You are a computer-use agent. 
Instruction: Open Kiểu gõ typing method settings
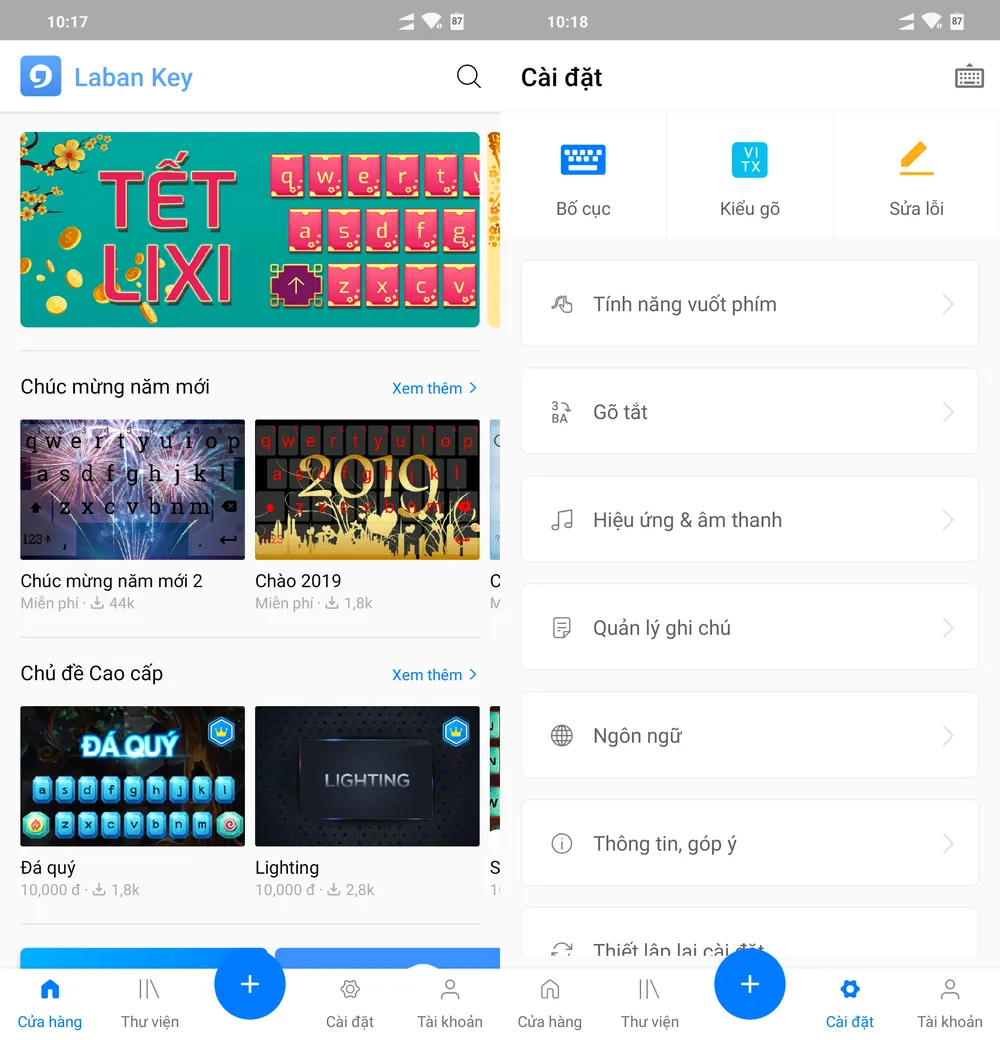pyautogui.click(x=750, y=177)
